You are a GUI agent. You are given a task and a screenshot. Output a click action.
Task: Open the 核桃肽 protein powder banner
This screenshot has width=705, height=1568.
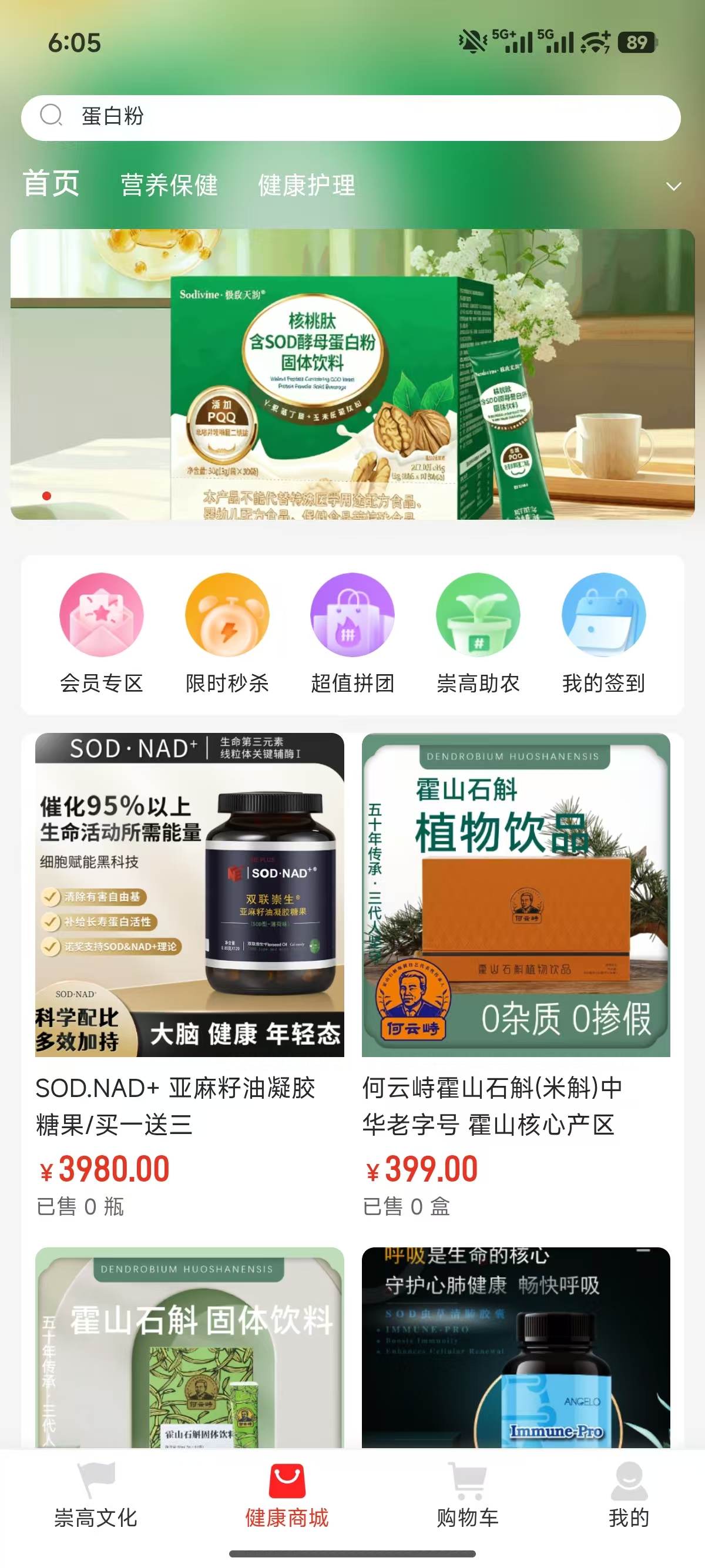pos(352,374)
